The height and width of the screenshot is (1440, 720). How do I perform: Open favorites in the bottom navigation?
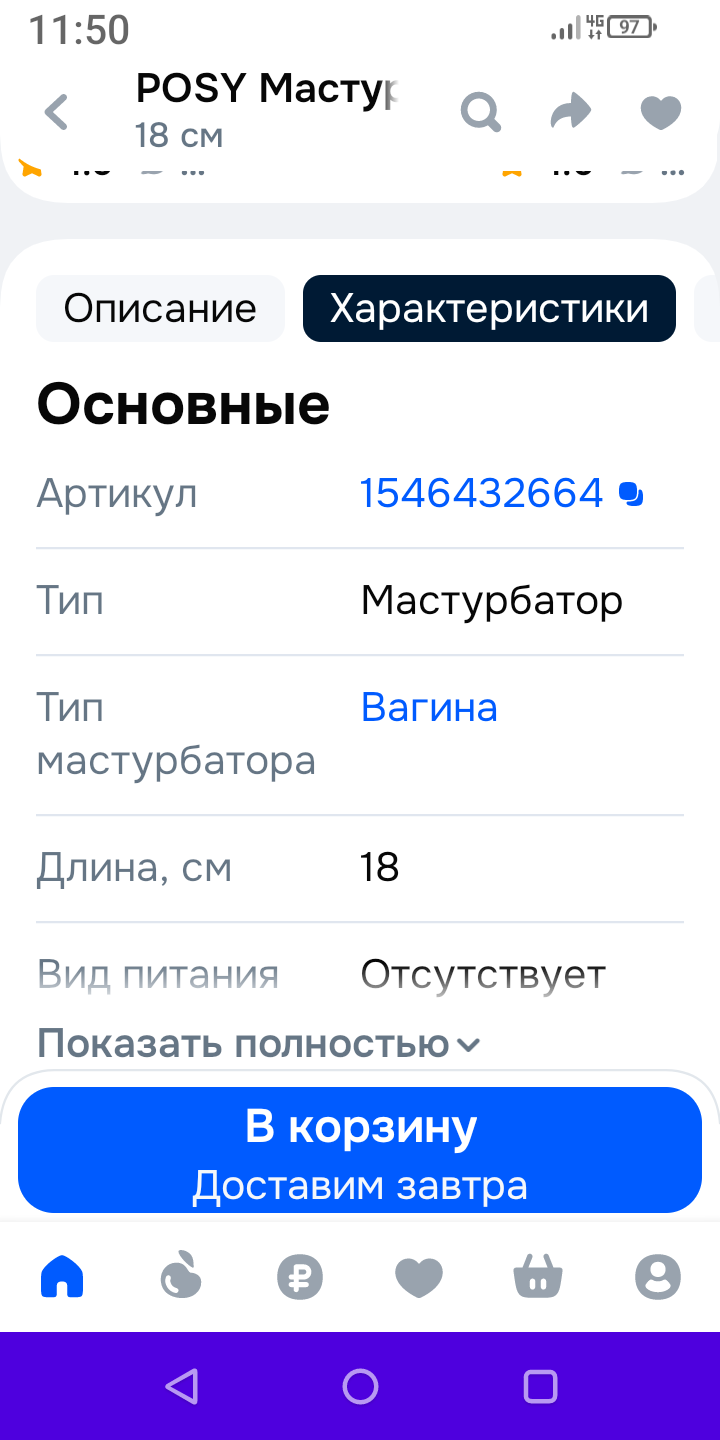pos(419,1277)
